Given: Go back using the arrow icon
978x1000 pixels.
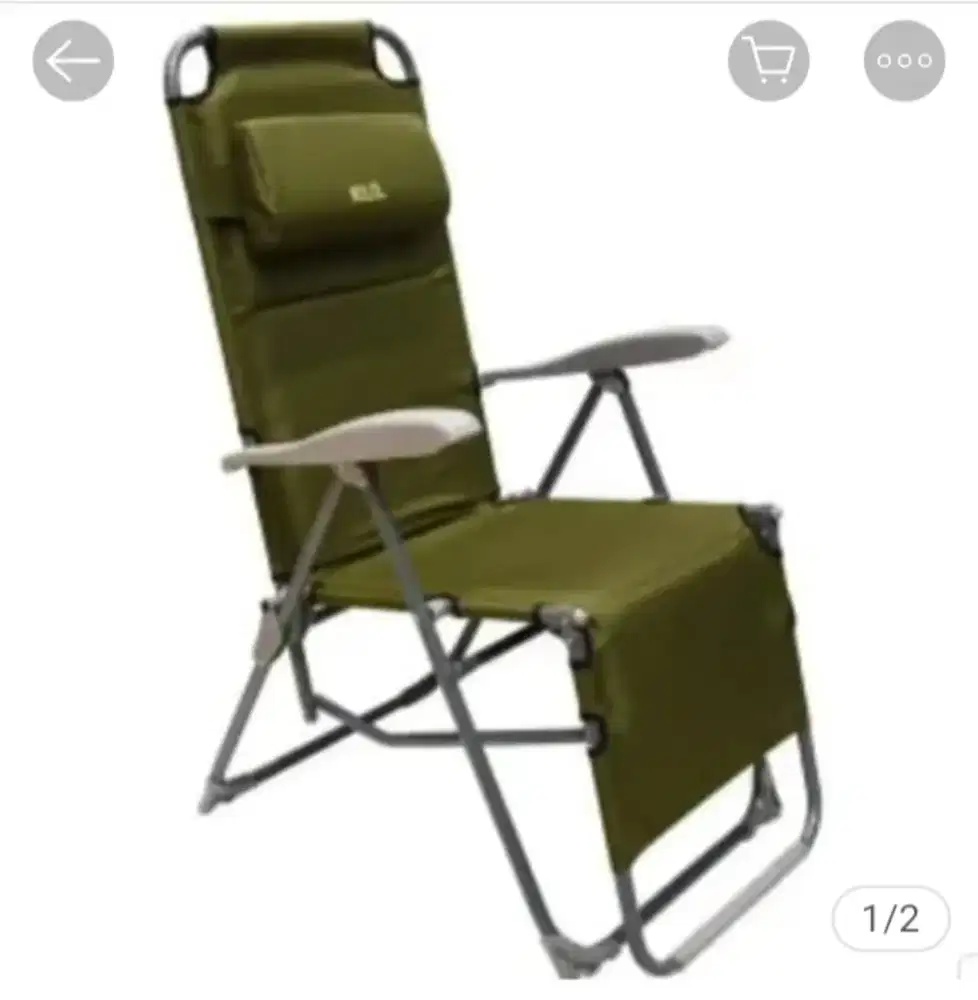Looking at the screenshot, I should click(x=73, y=61).
